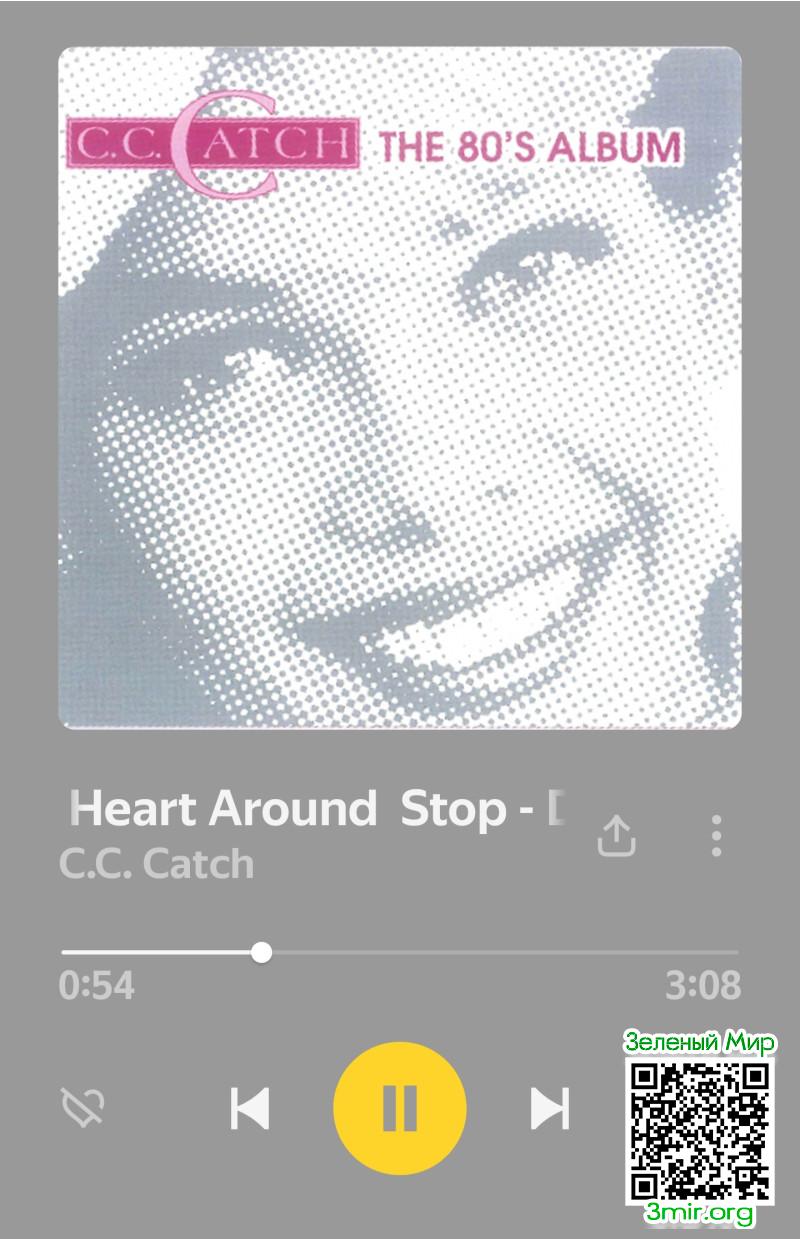Tap the playback progress bar to seek
800x1239 pixels.
[x=500, y=952]
